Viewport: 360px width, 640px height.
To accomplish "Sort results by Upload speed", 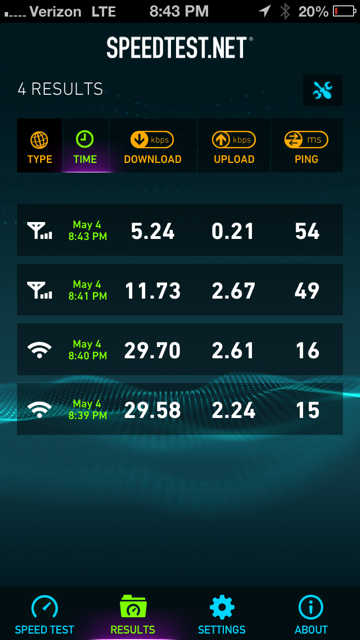I will 234,145.
